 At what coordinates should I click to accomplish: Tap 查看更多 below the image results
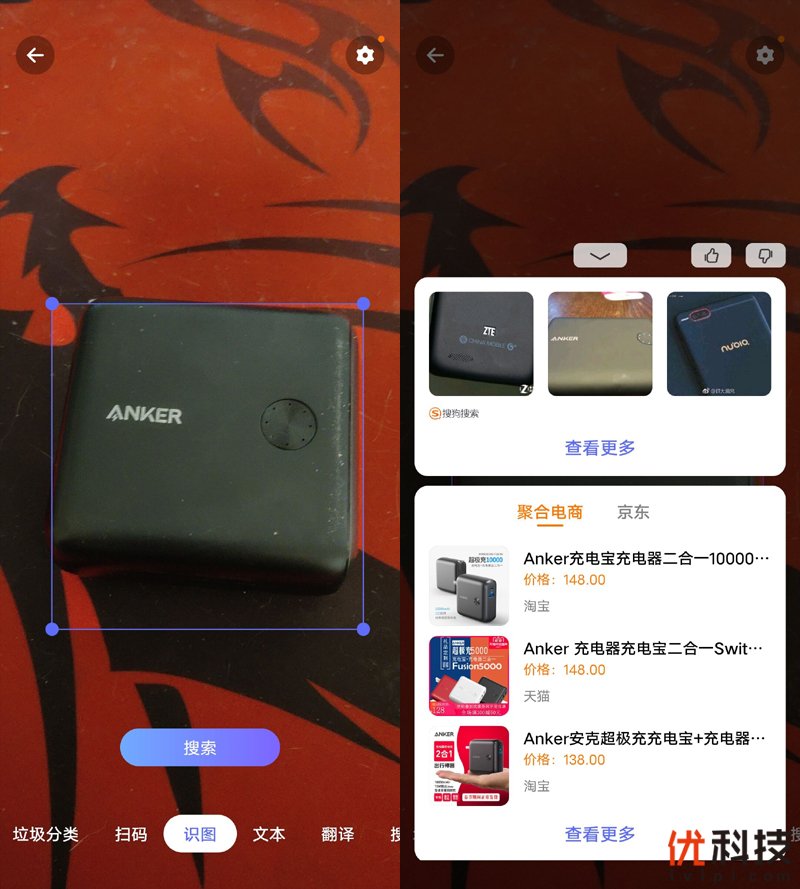599,447
